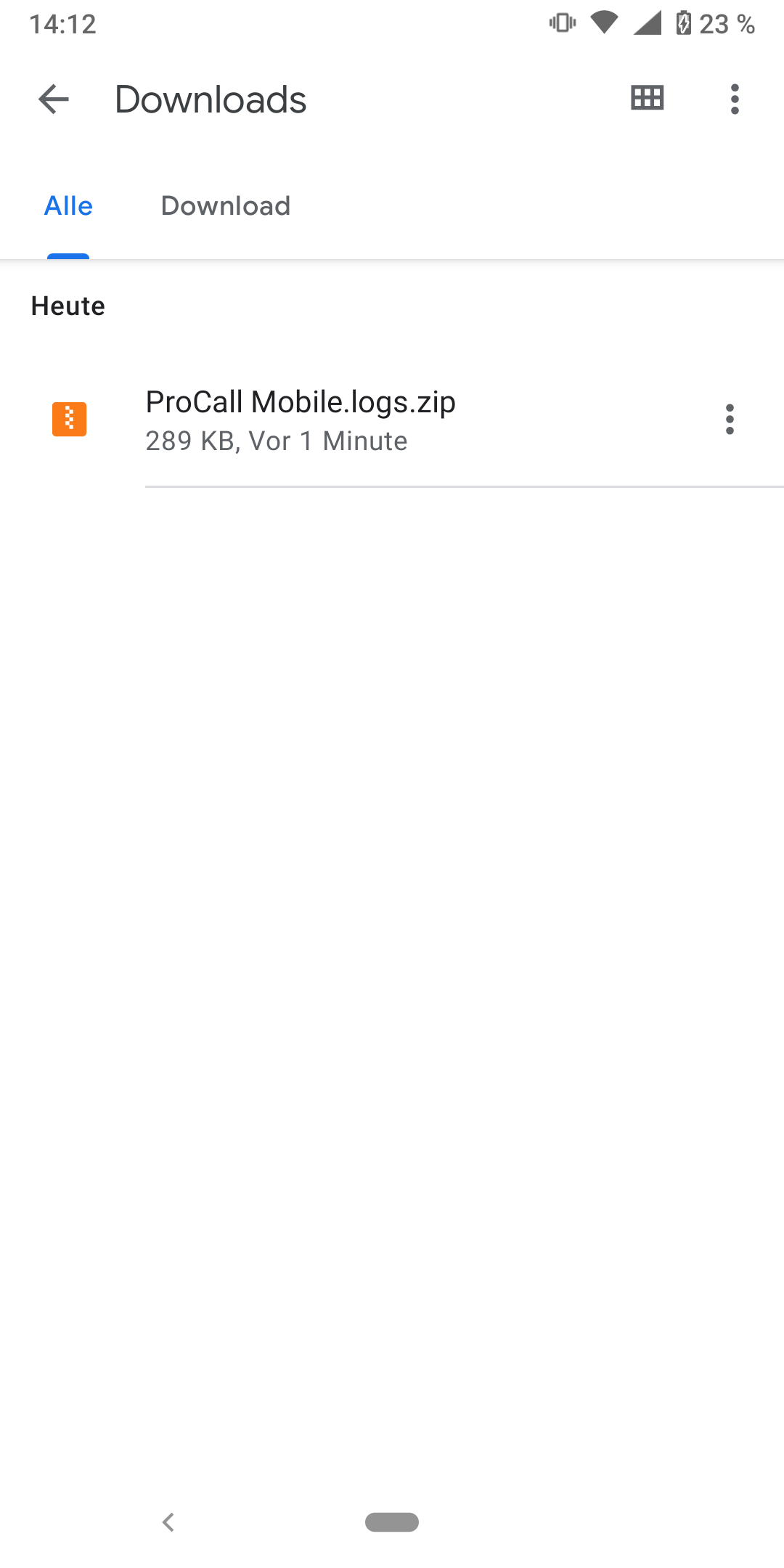Open the app bar overflow menu
784x1568 pixels.
(x=735, y=99)
